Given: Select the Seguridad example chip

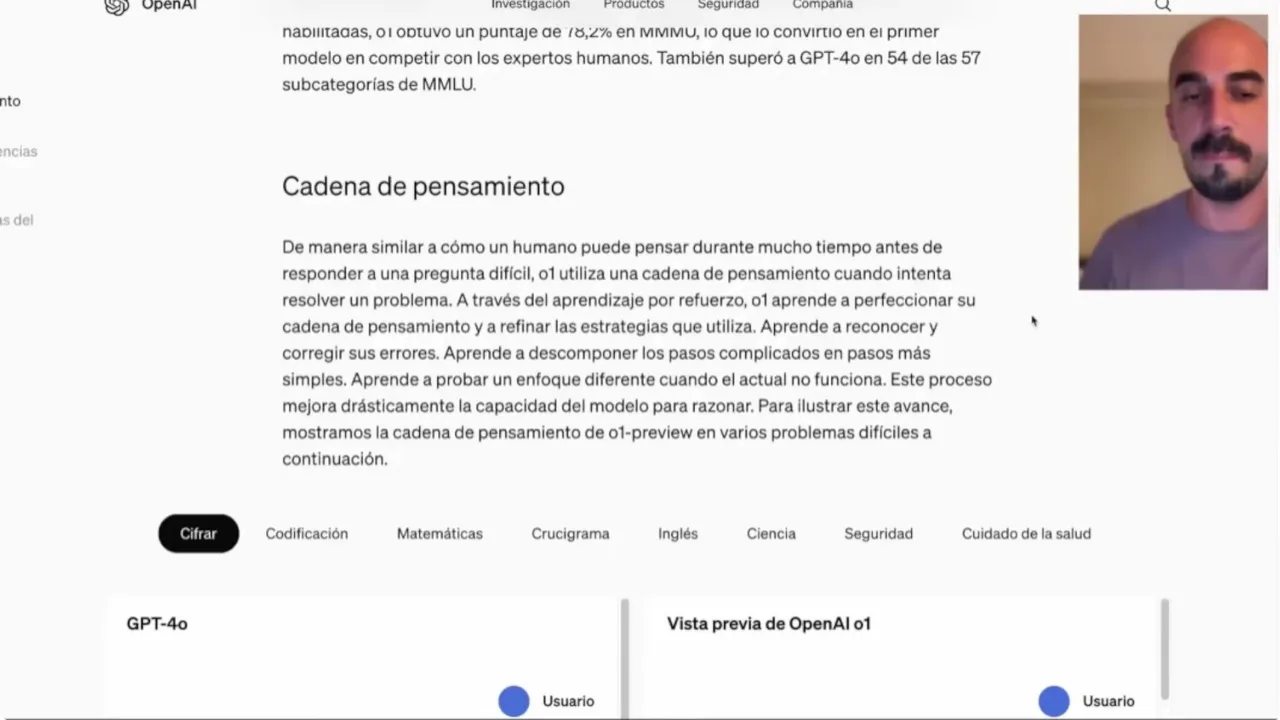Looking at the screenshot, I should (878, 533).
